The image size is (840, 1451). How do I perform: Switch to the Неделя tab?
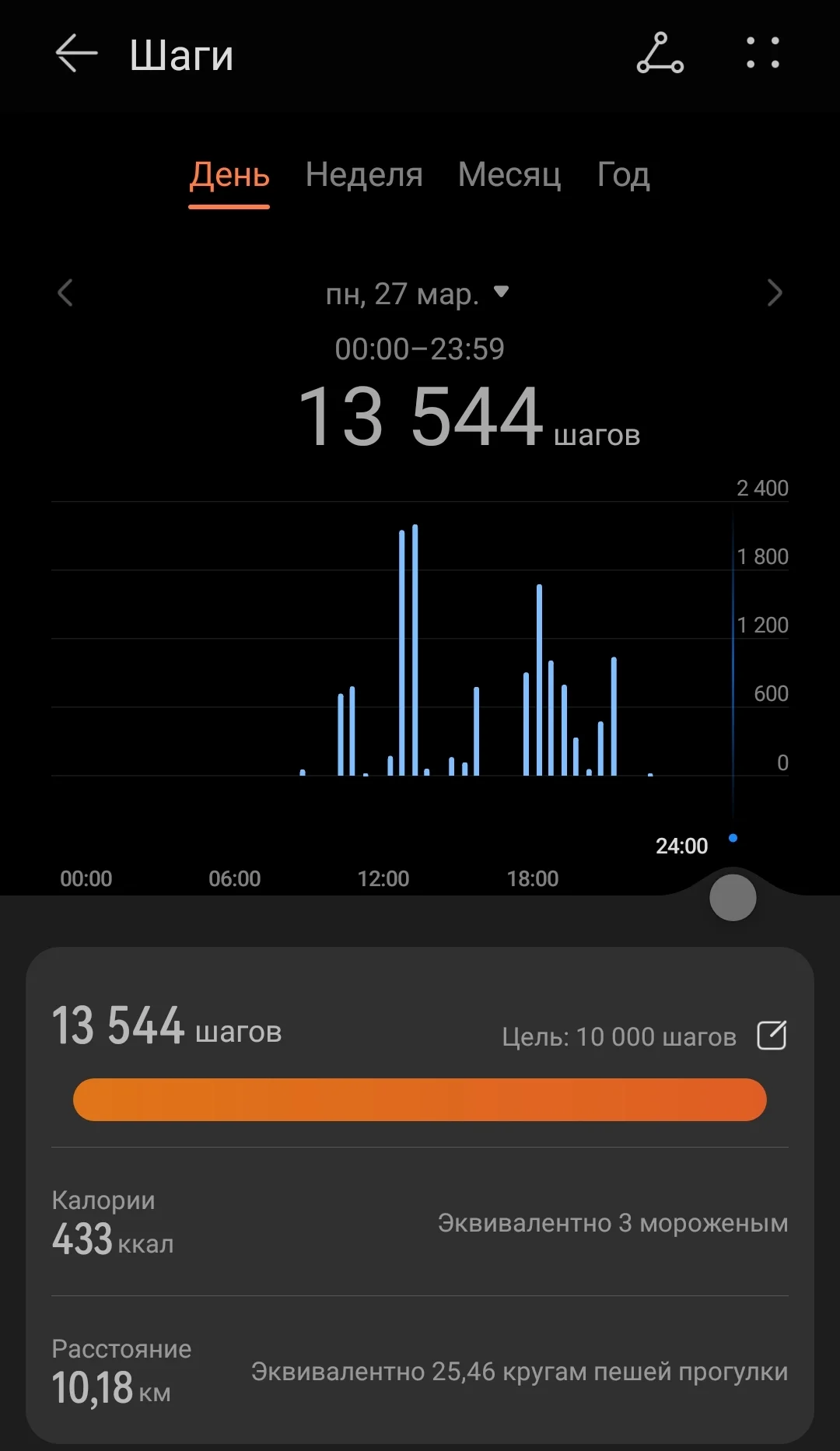[x=364, y=175]
